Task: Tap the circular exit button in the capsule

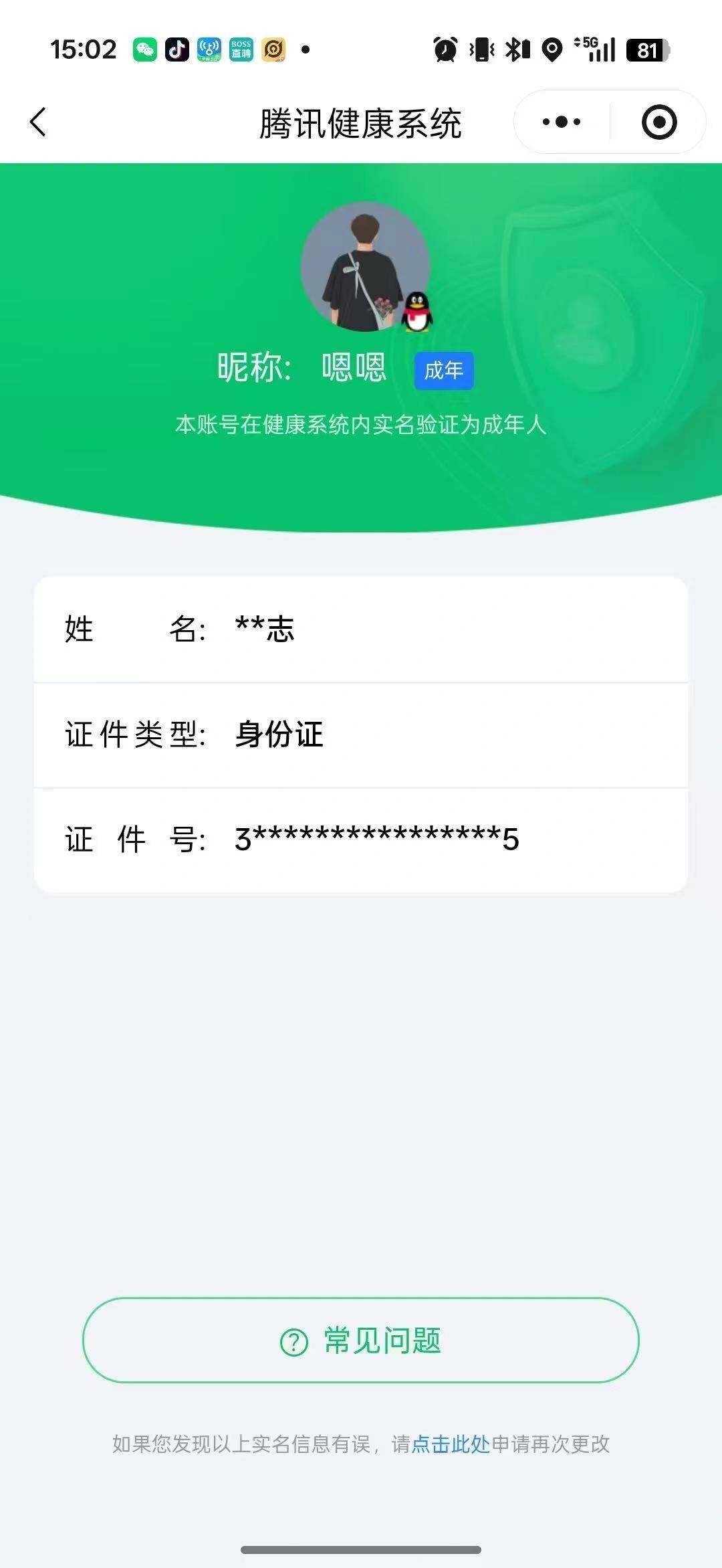Action: 657,122
